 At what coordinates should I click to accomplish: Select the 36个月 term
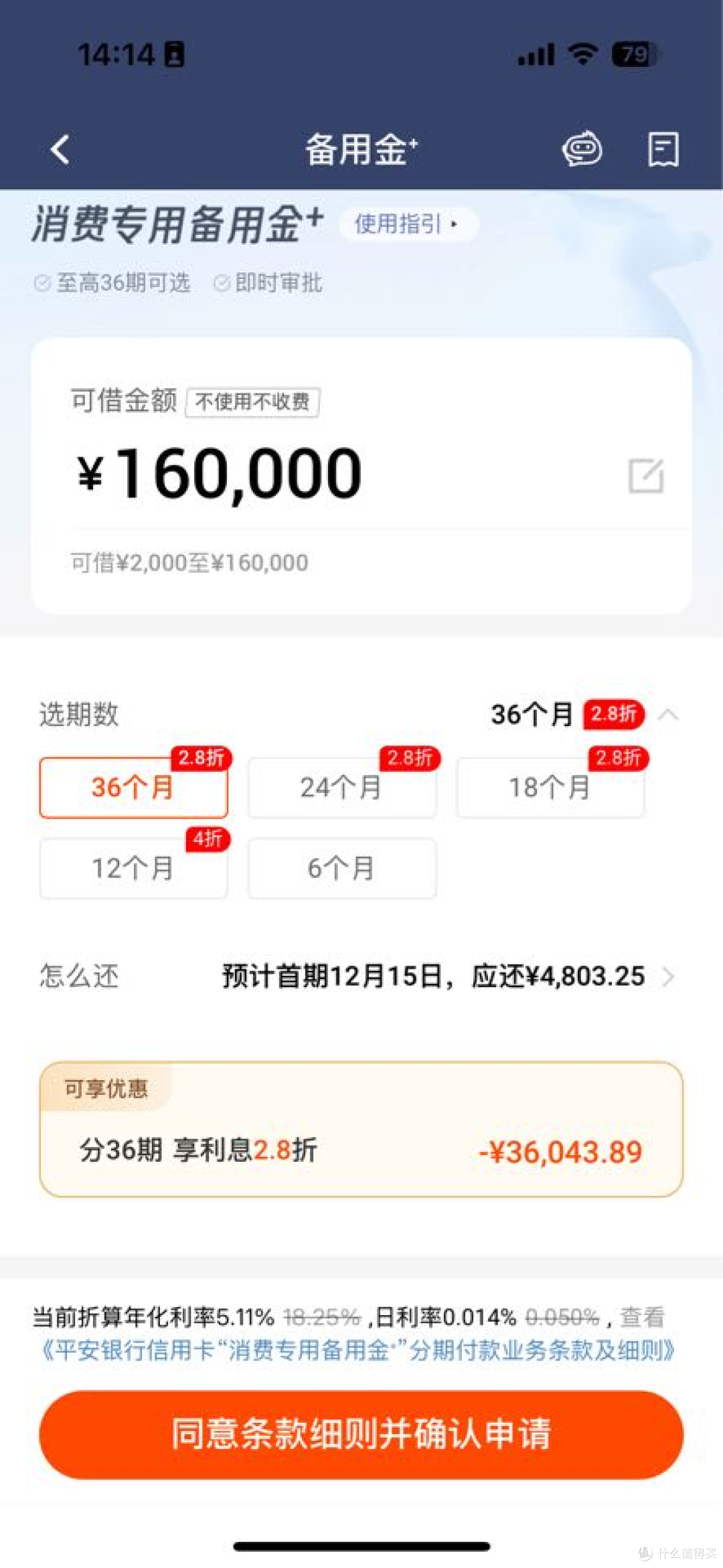pos(133,787)
